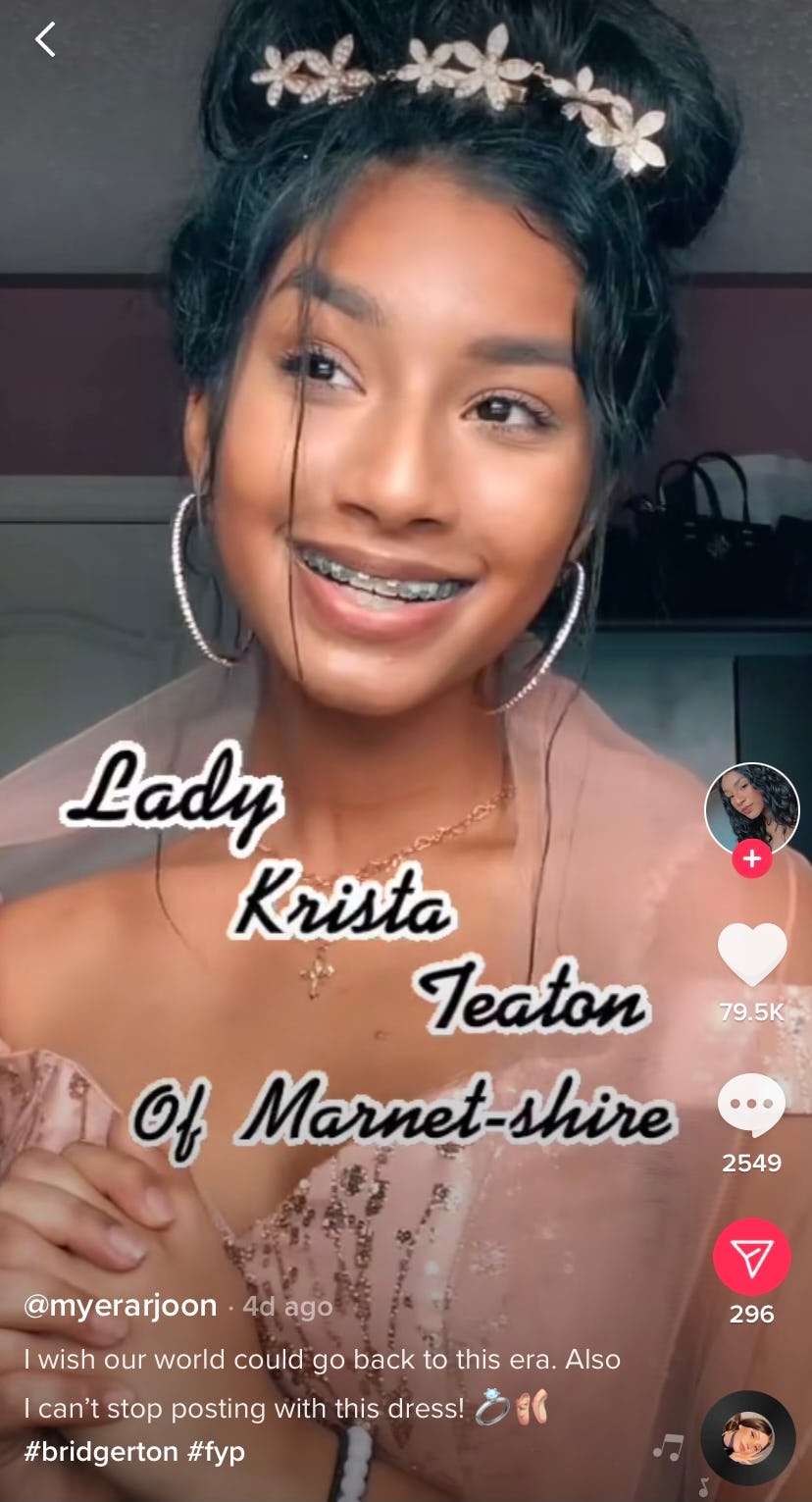
Task: Open the #fyp hashtag
Action: tap(215, 1451)
